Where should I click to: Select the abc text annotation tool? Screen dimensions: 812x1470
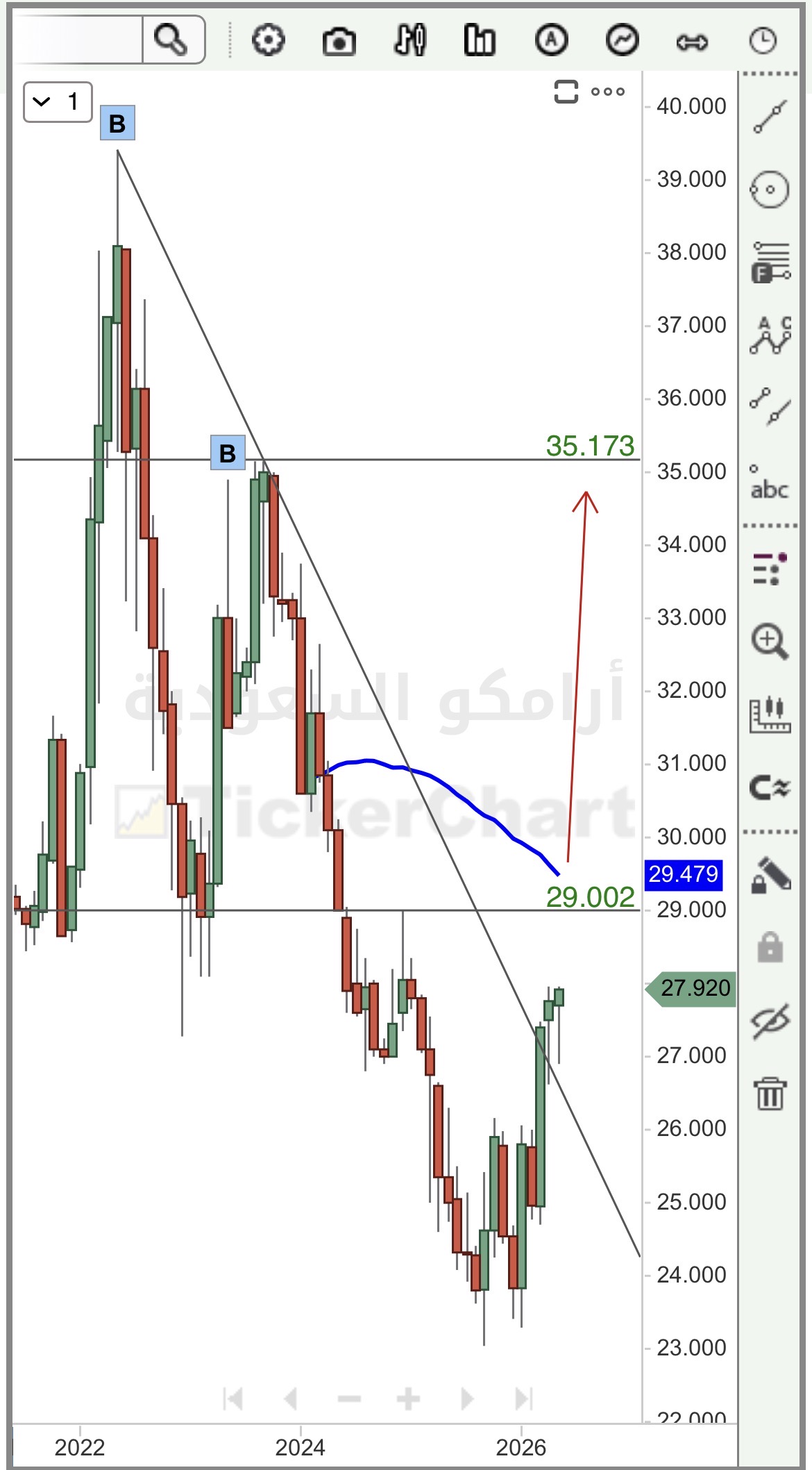coord(770,482)
